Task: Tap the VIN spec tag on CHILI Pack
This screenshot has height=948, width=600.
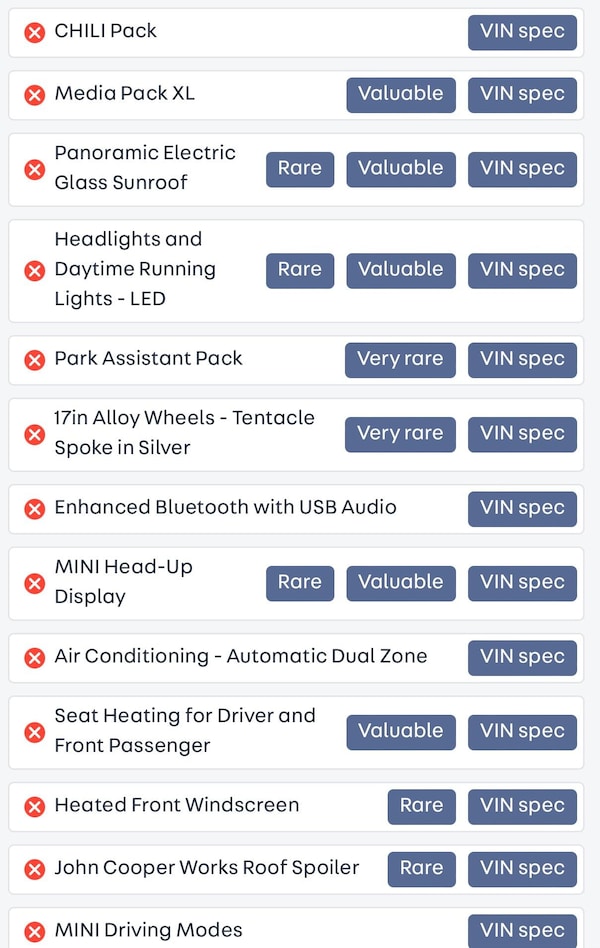Action: point(522,33)
